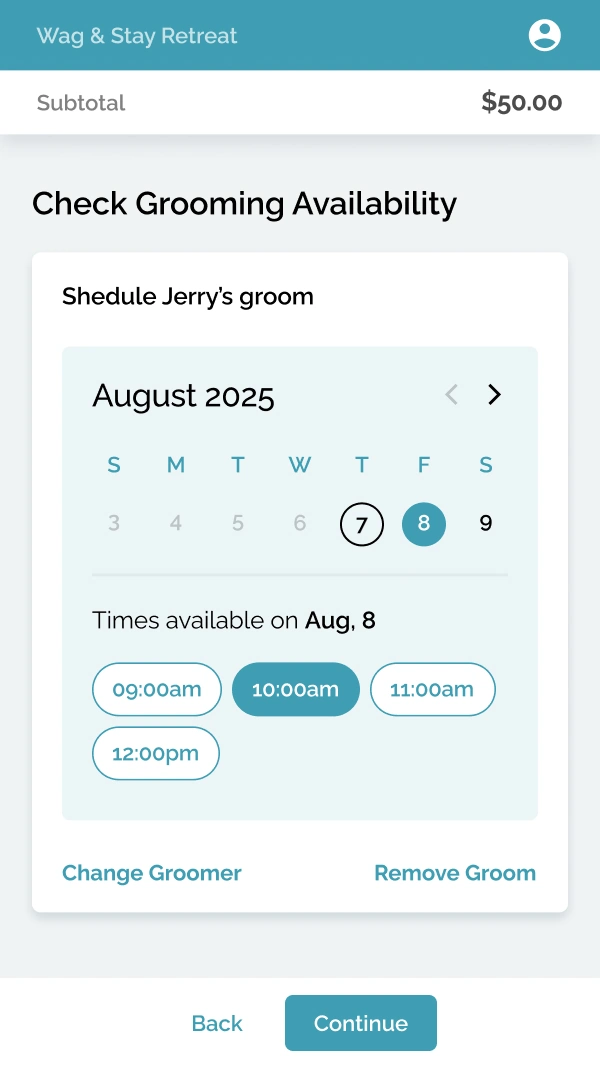
Task: Choose the 11:00am time slot
Action: (432, 689)
